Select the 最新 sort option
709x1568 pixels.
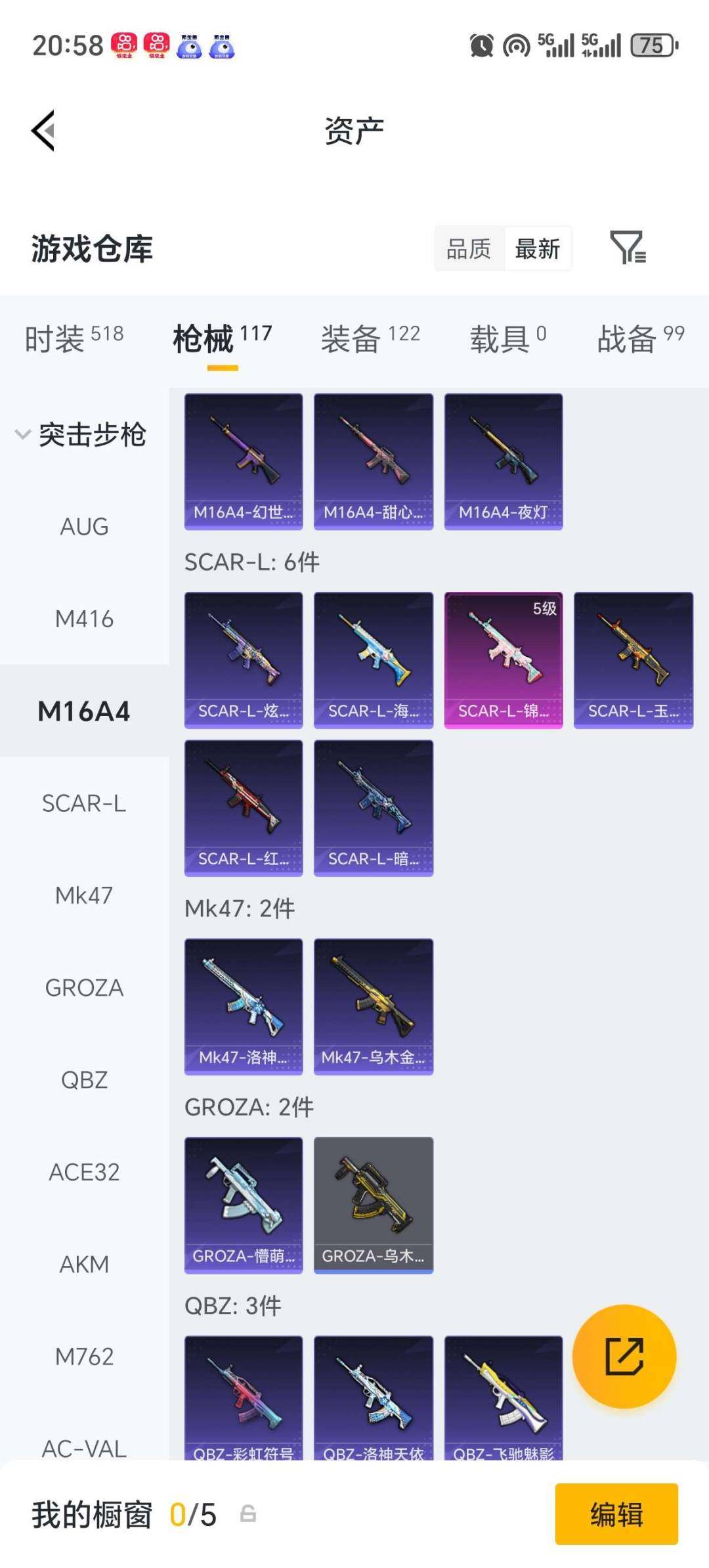538,249
